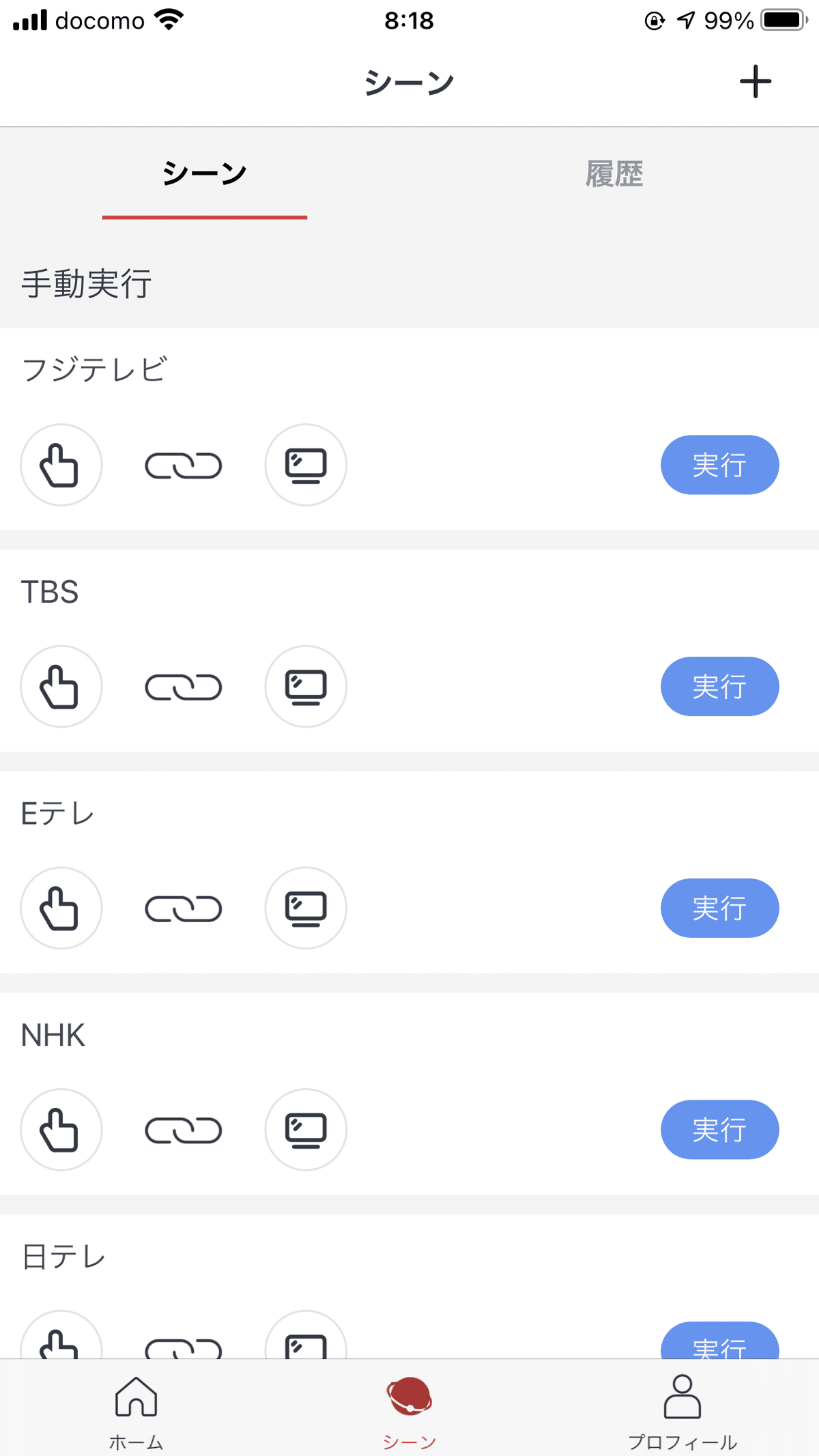Select the TV device icon for フジテレビ
This screenshot has height=1456, width=819.
(x=305, y=465)
